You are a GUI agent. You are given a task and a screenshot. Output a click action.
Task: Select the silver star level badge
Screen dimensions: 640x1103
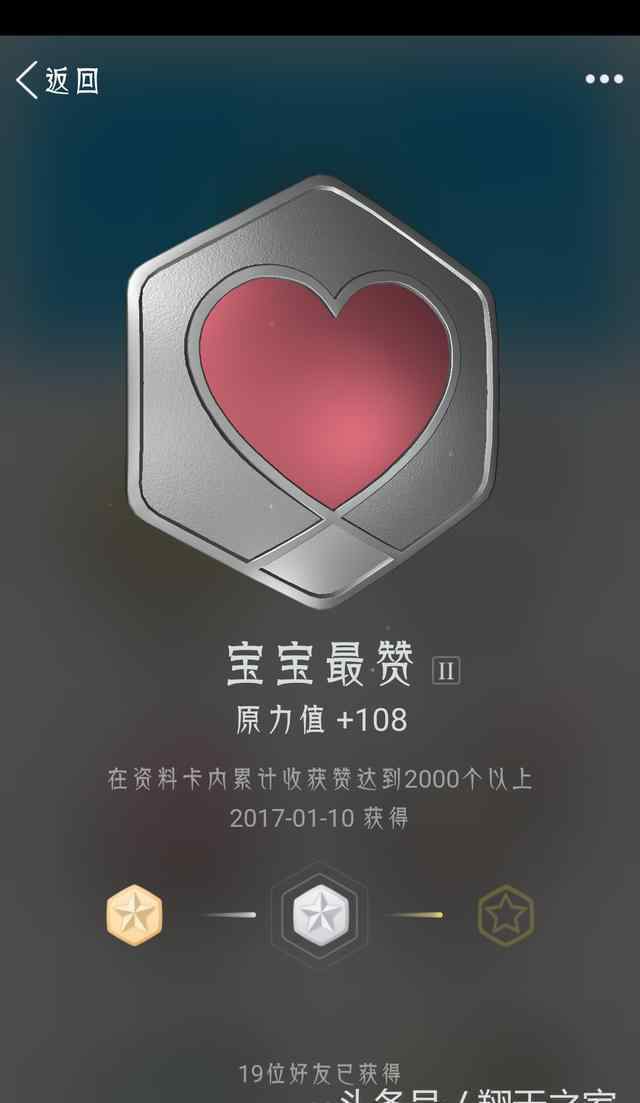(x=319, y=915)
